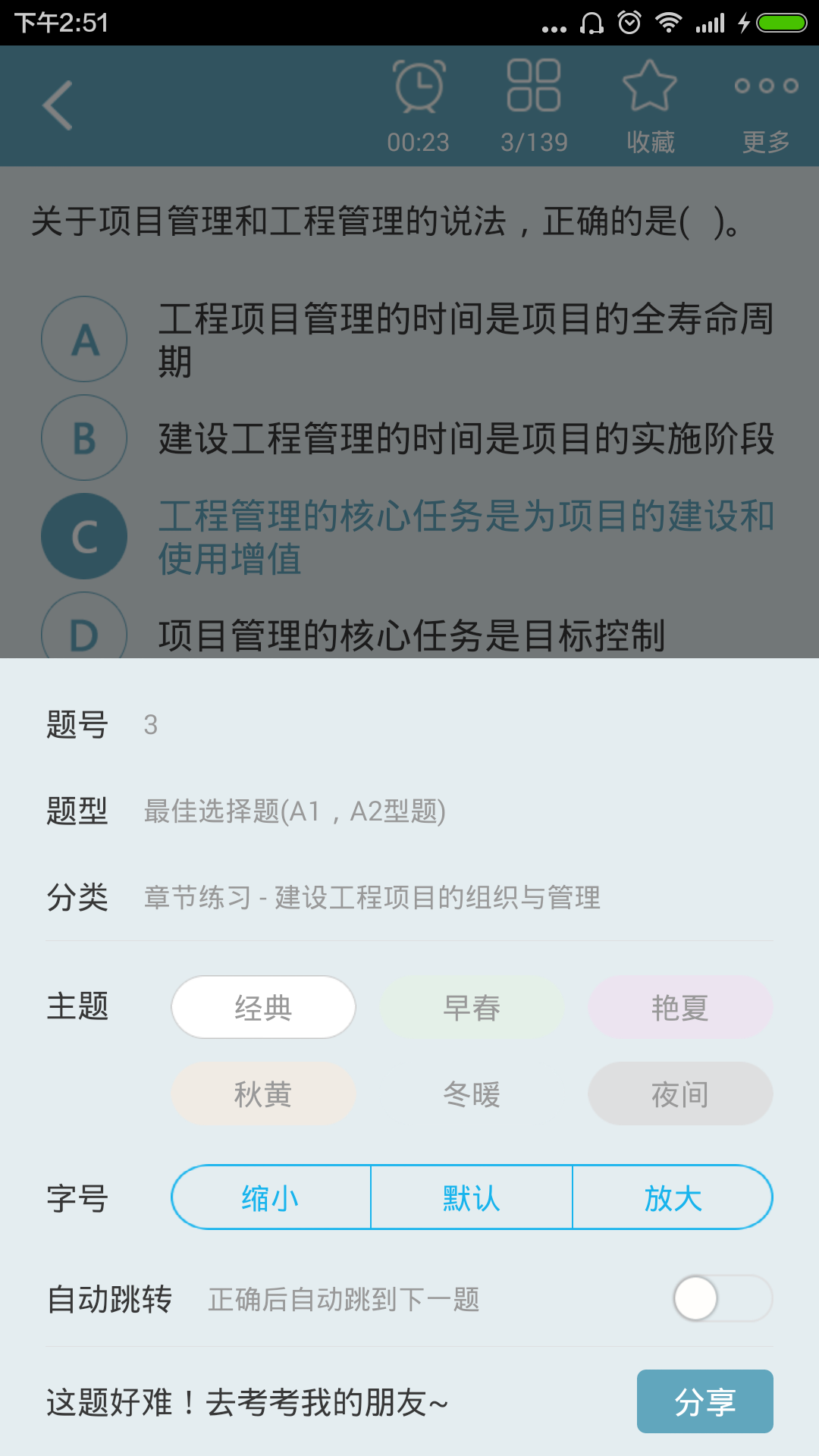Viewport: 819px width, 1456px height.
Task: Choose the 秋黄 theme
Action: [x=263, y=1094]
